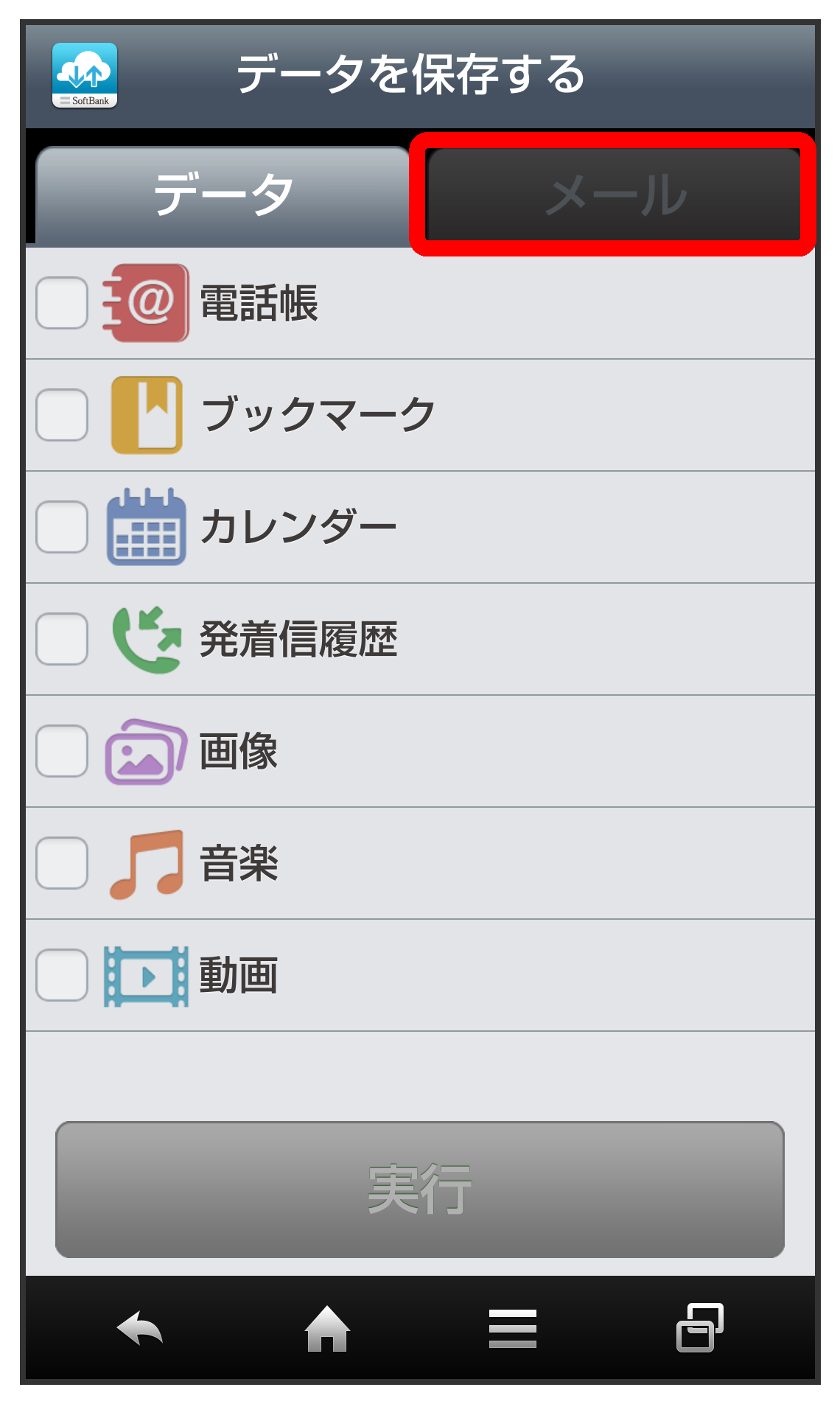The width and height of the screenshot is (840, 1404).
Task: Select the カレンダー checkbox
Action: (x=62, y=527)
